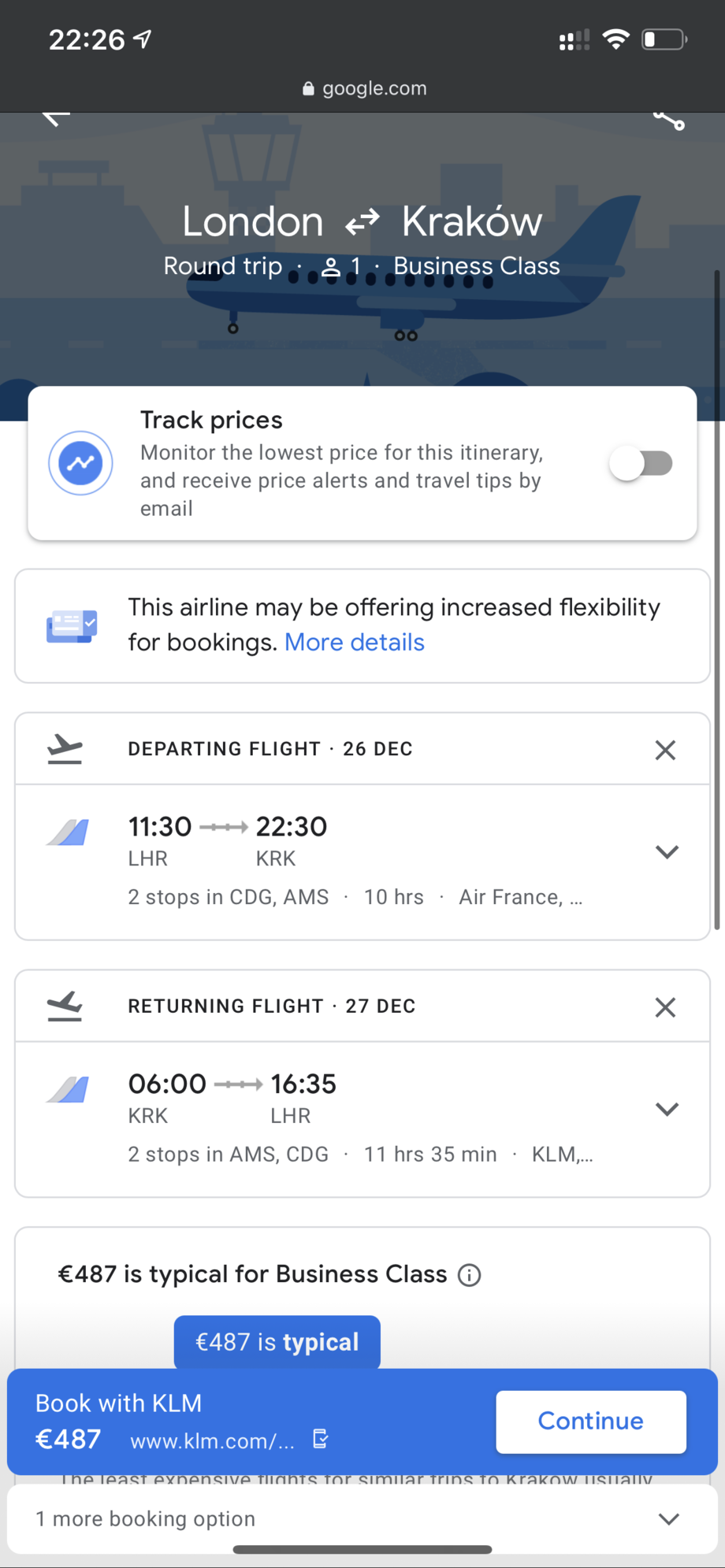
Task: Expand the 11:30 LHR to KRK flight details
Action: (667, 852)
